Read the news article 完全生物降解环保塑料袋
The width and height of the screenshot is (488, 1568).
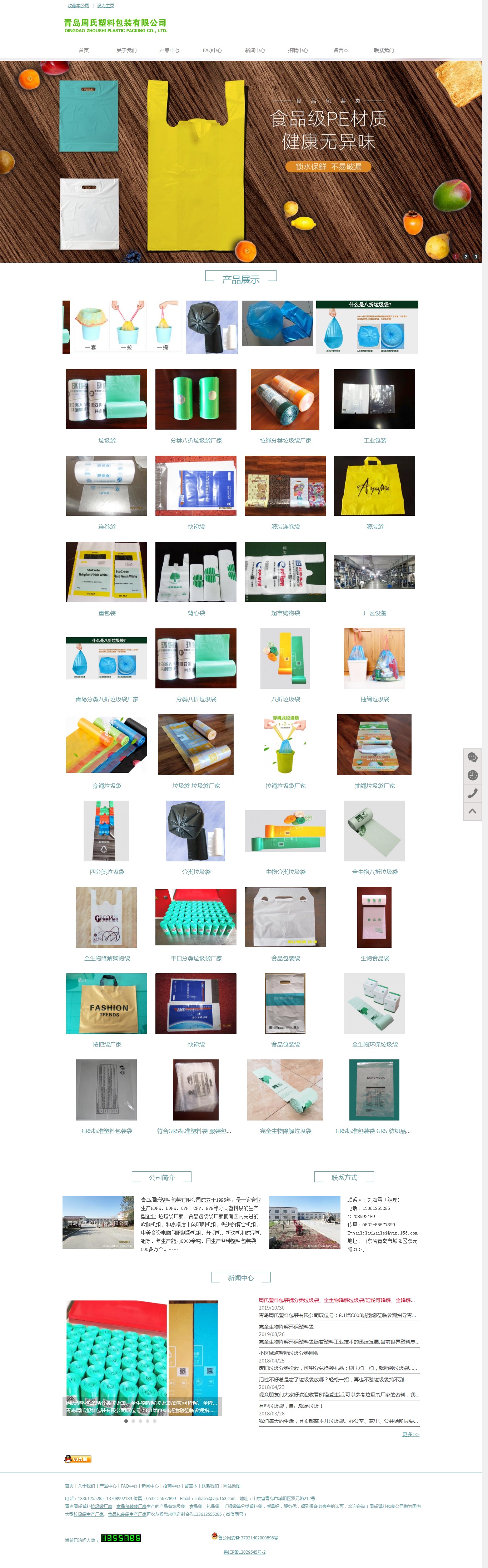pyautogui.click(x=286, y=1326)
